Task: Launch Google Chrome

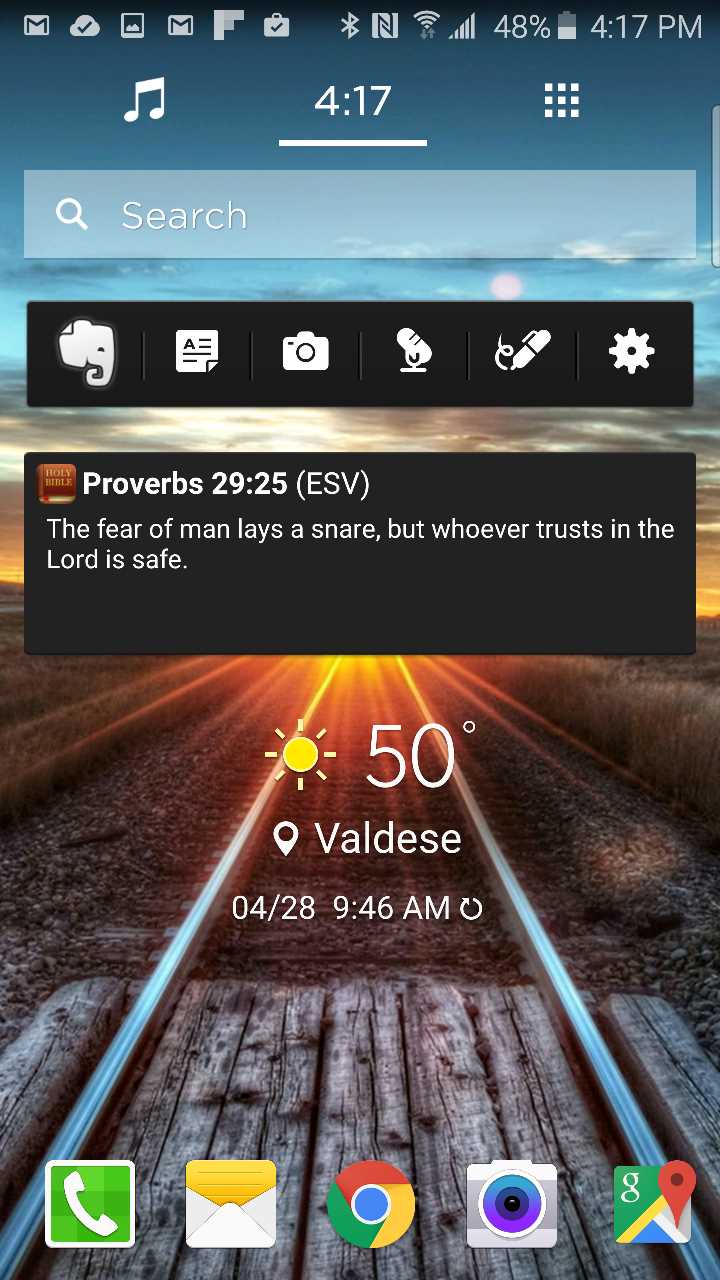Action: (371, 1204)
